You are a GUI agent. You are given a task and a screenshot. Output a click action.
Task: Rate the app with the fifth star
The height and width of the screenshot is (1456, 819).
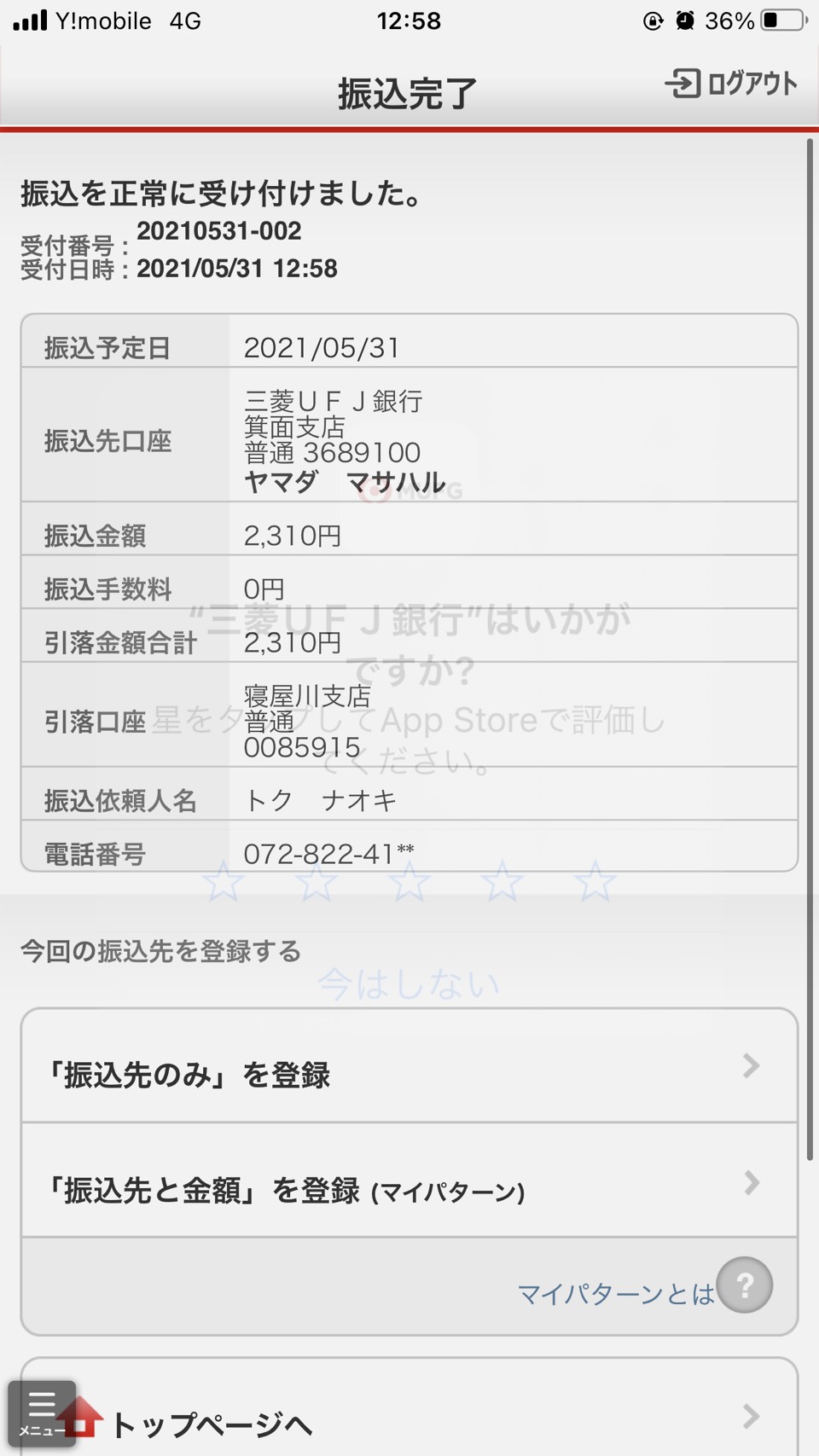(x=595, y=881)
